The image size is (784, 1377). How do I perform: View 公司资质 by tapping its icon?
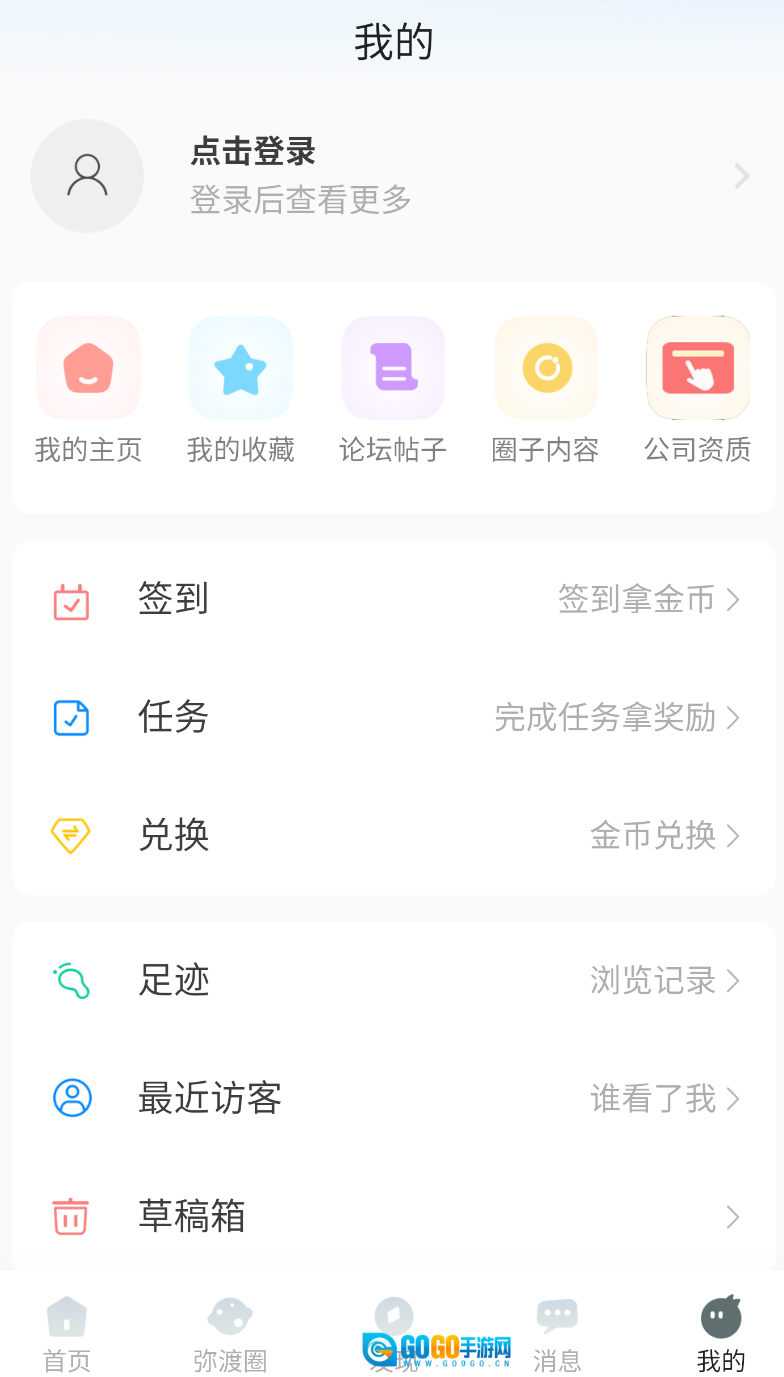pos(698,368)
